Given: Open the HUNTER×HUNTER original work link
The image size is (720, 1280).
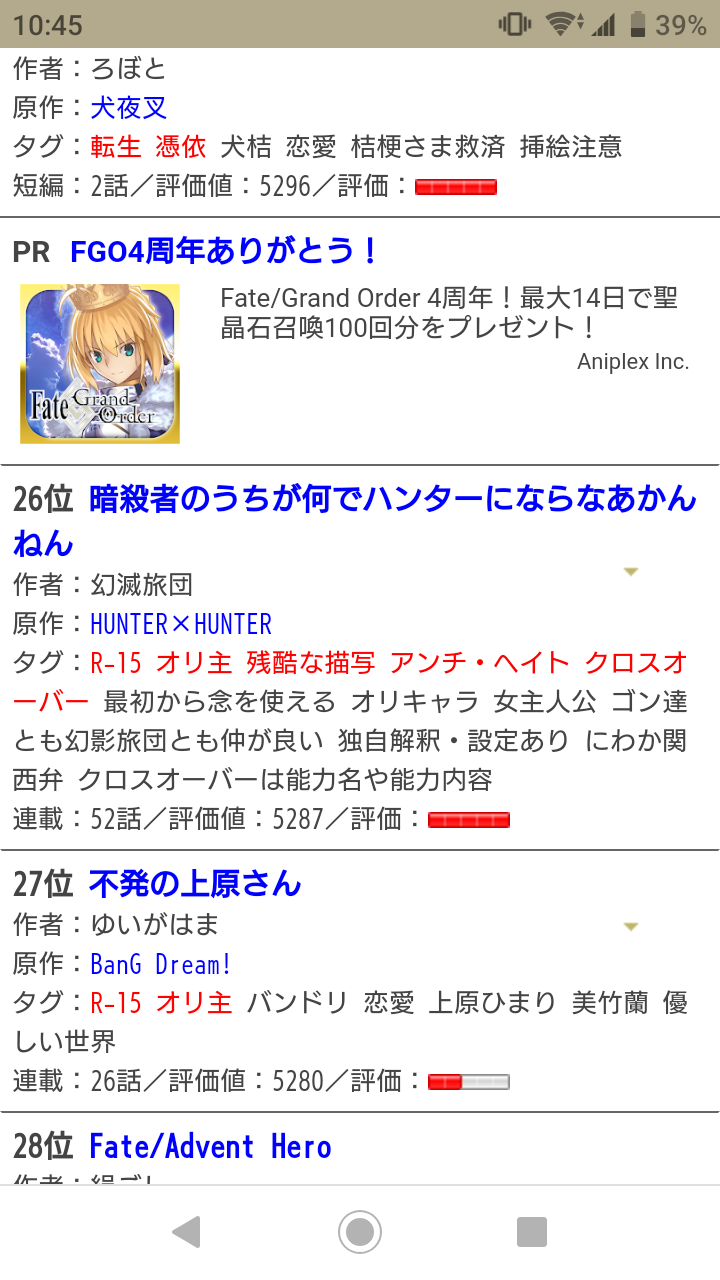Looking at the screenshot, I should coord(181,624).
